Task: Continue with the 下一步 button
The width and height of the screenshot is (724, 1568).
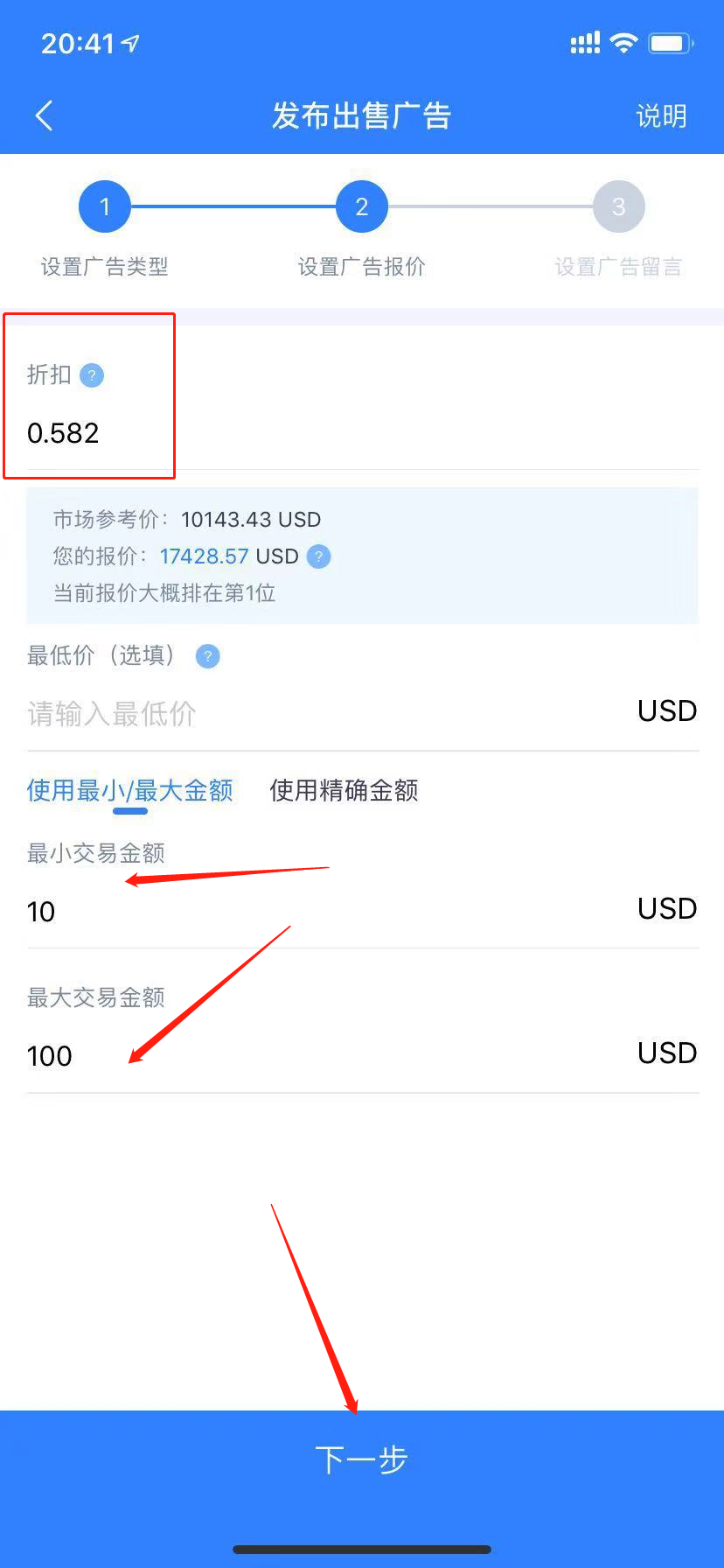Action: click(x=362, y=1459)
